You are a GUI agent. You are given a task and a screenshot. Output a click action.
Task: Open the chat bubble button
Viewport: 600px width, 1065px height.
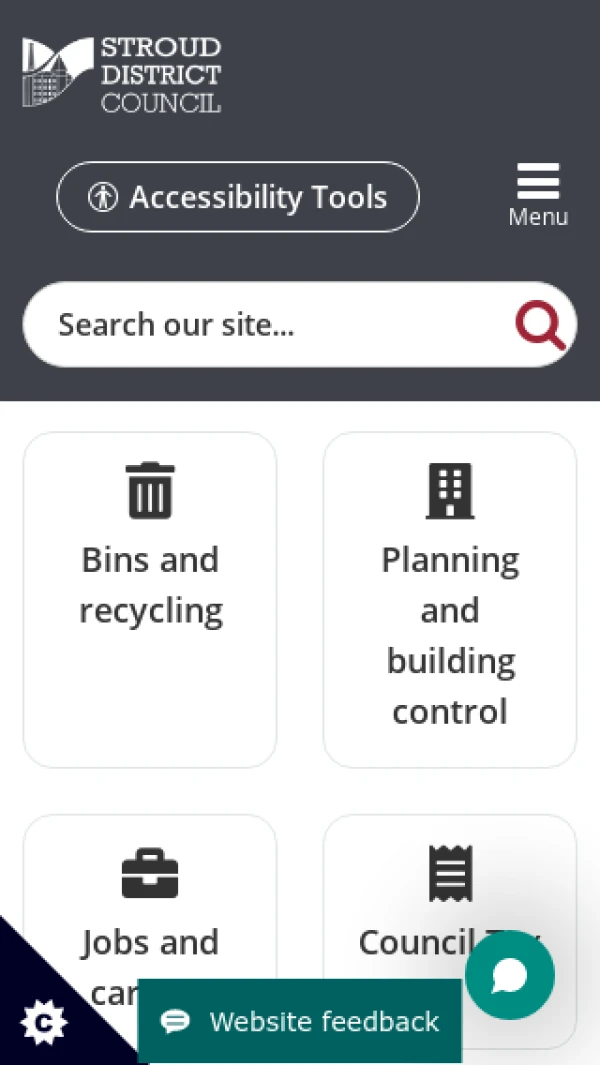[x=510, y=975]
